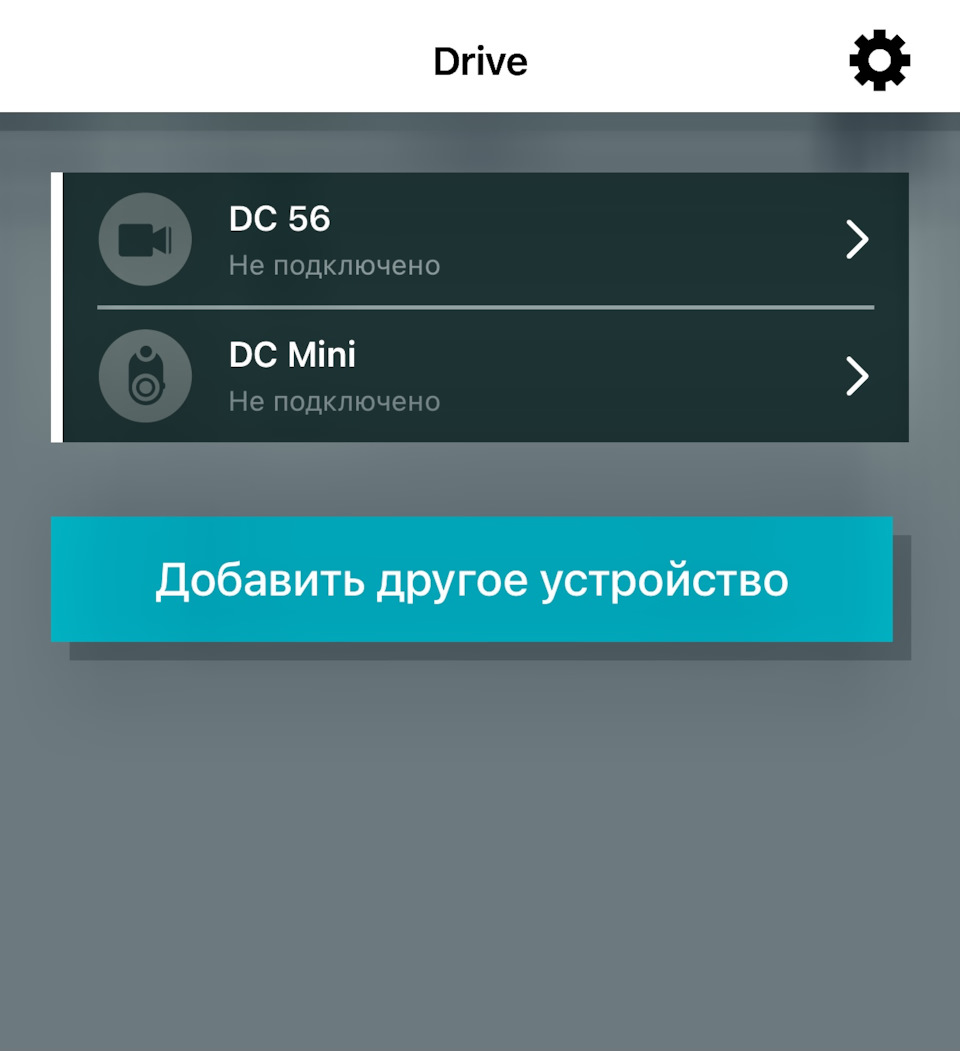
Task: Select the DC 56 device row
Action: (480, 238)
